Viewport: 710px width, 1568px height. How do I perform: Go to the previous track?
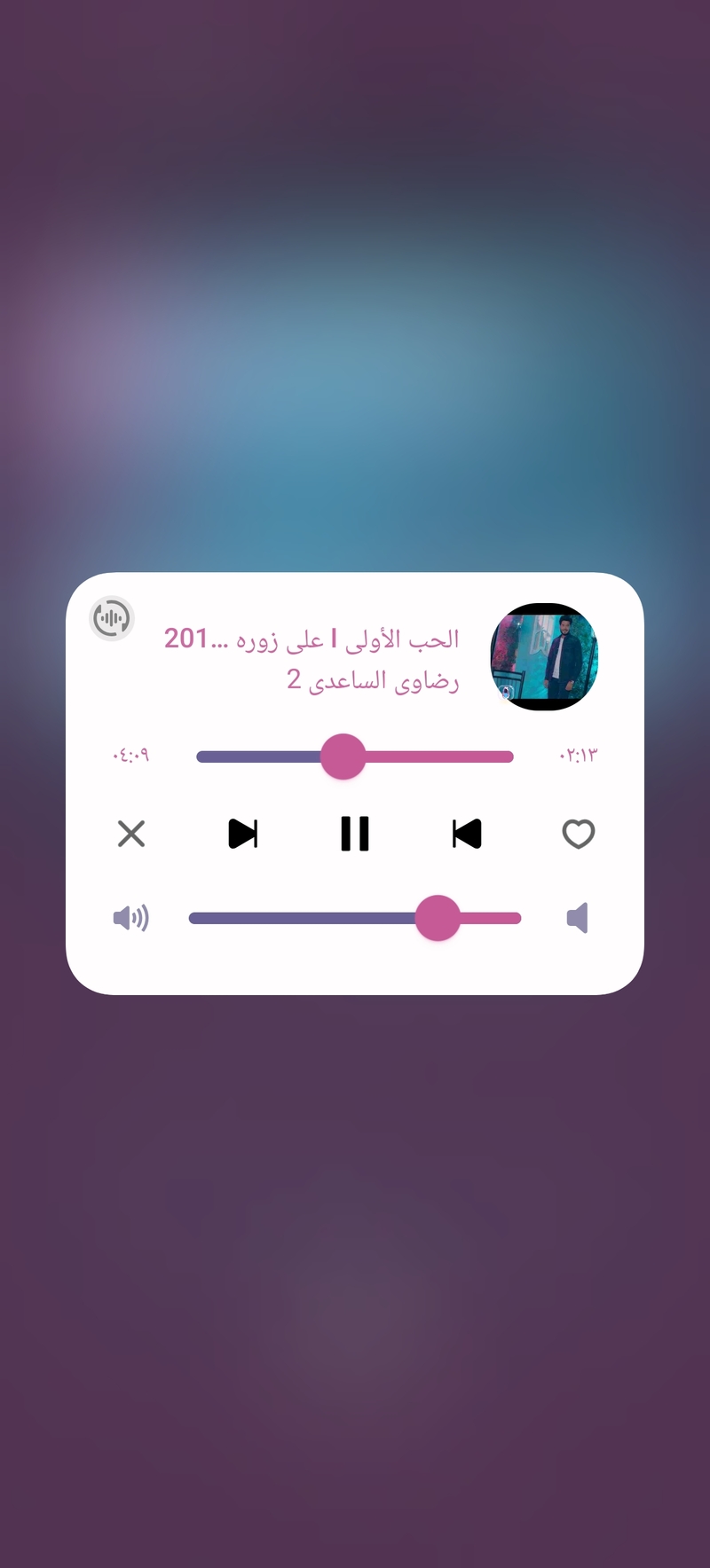[x=467, y=834]
